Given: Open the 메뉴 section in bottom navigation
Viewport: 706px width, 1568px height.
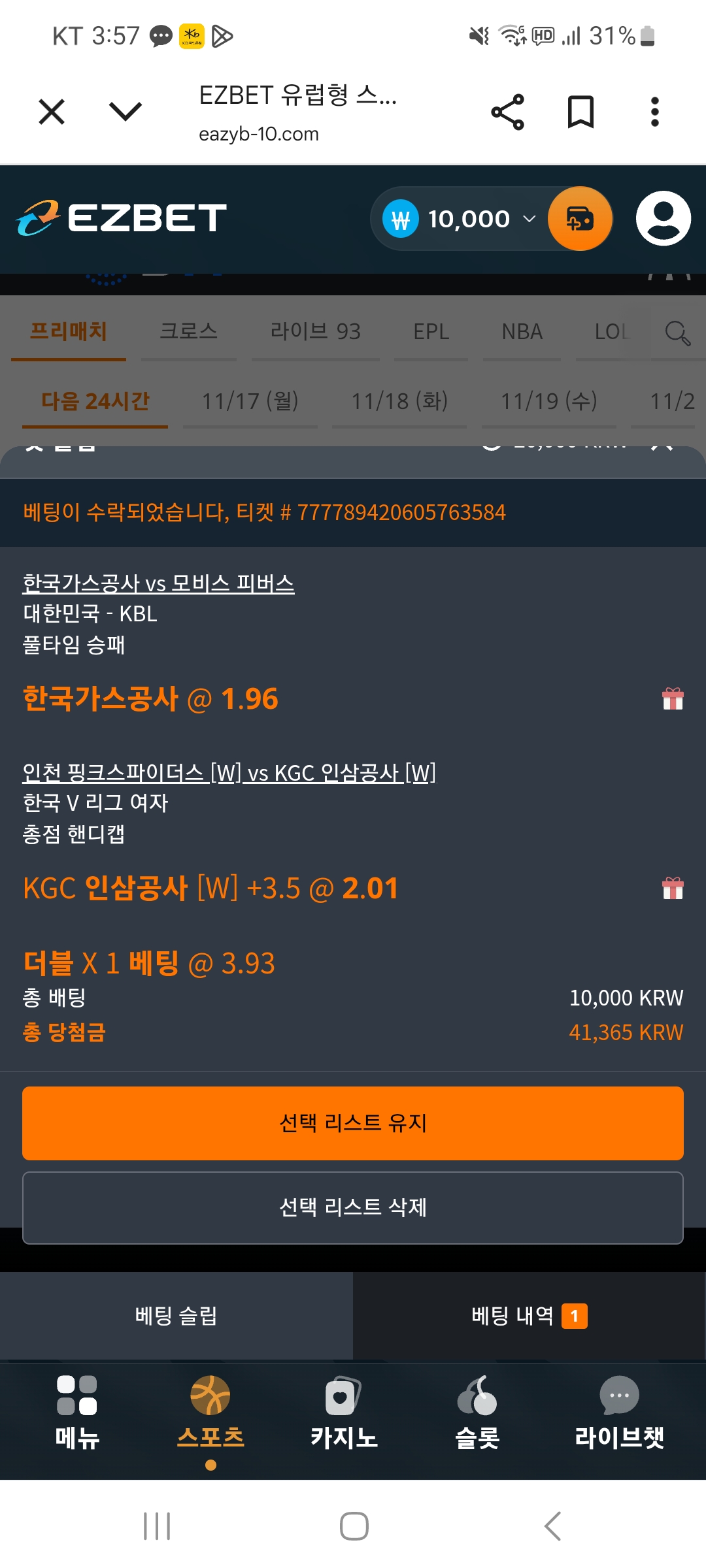Looking at the screenshot, I should click(x=77, y=1411).
